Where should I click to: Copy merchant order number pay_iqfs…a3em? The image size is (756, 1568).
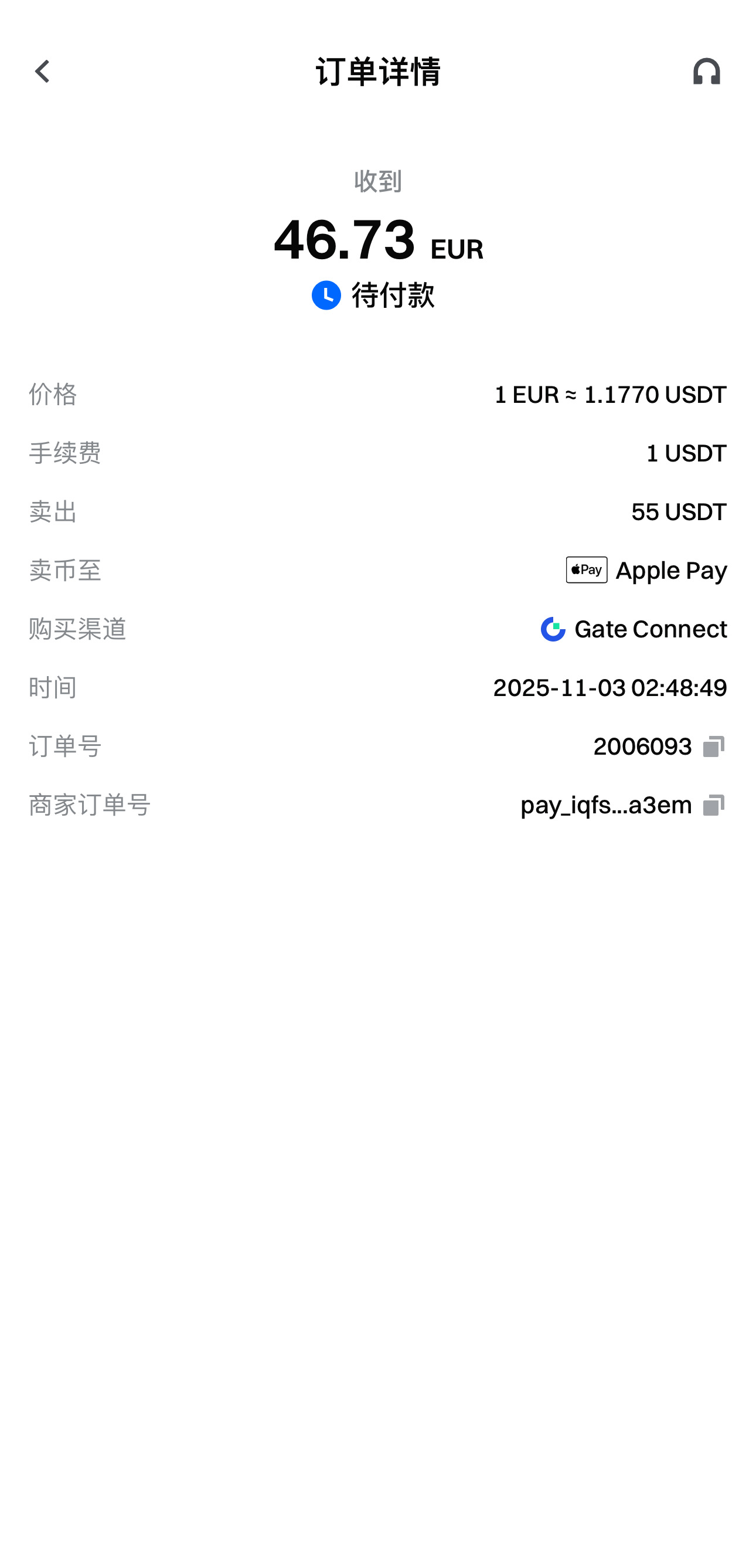tap(714, 805)
